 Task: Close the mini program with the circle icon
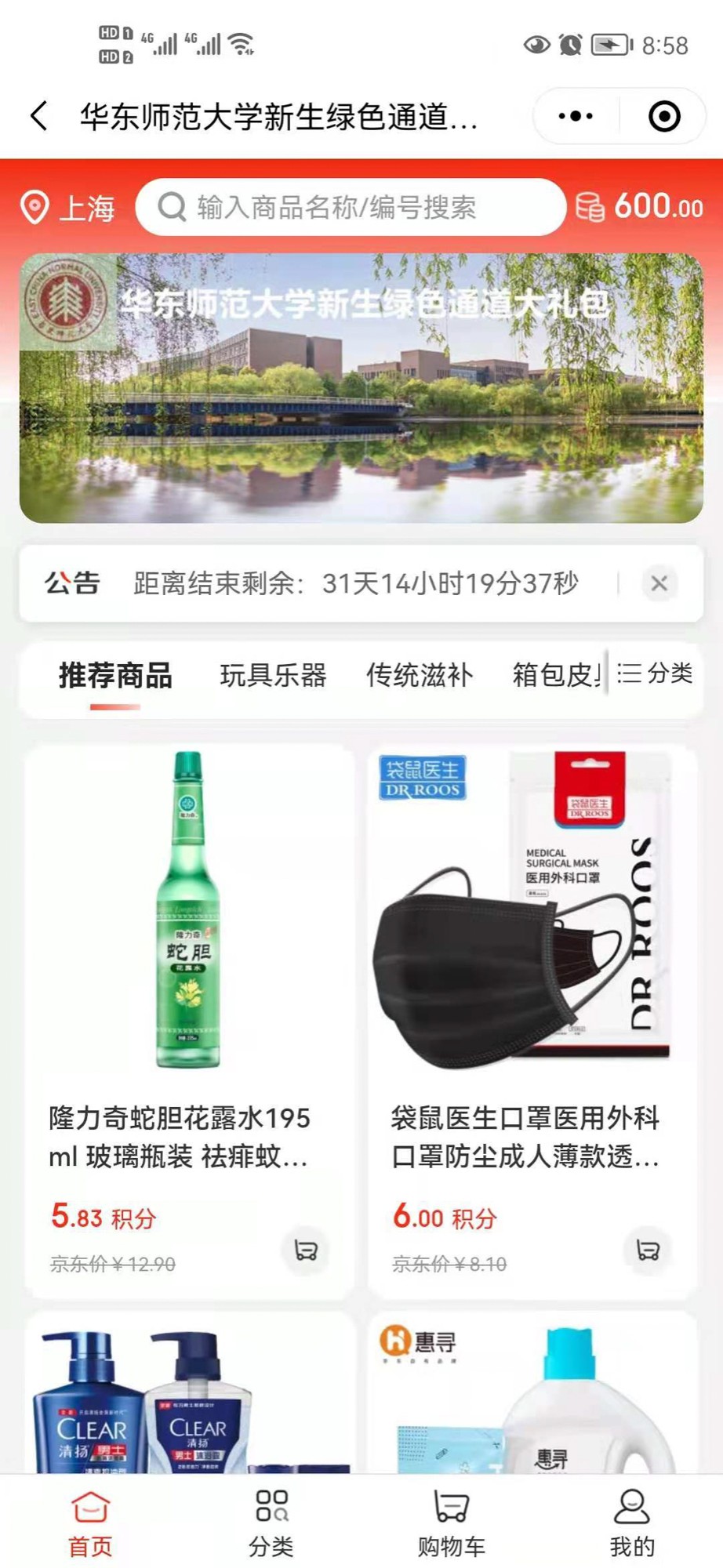click(664, 116)
